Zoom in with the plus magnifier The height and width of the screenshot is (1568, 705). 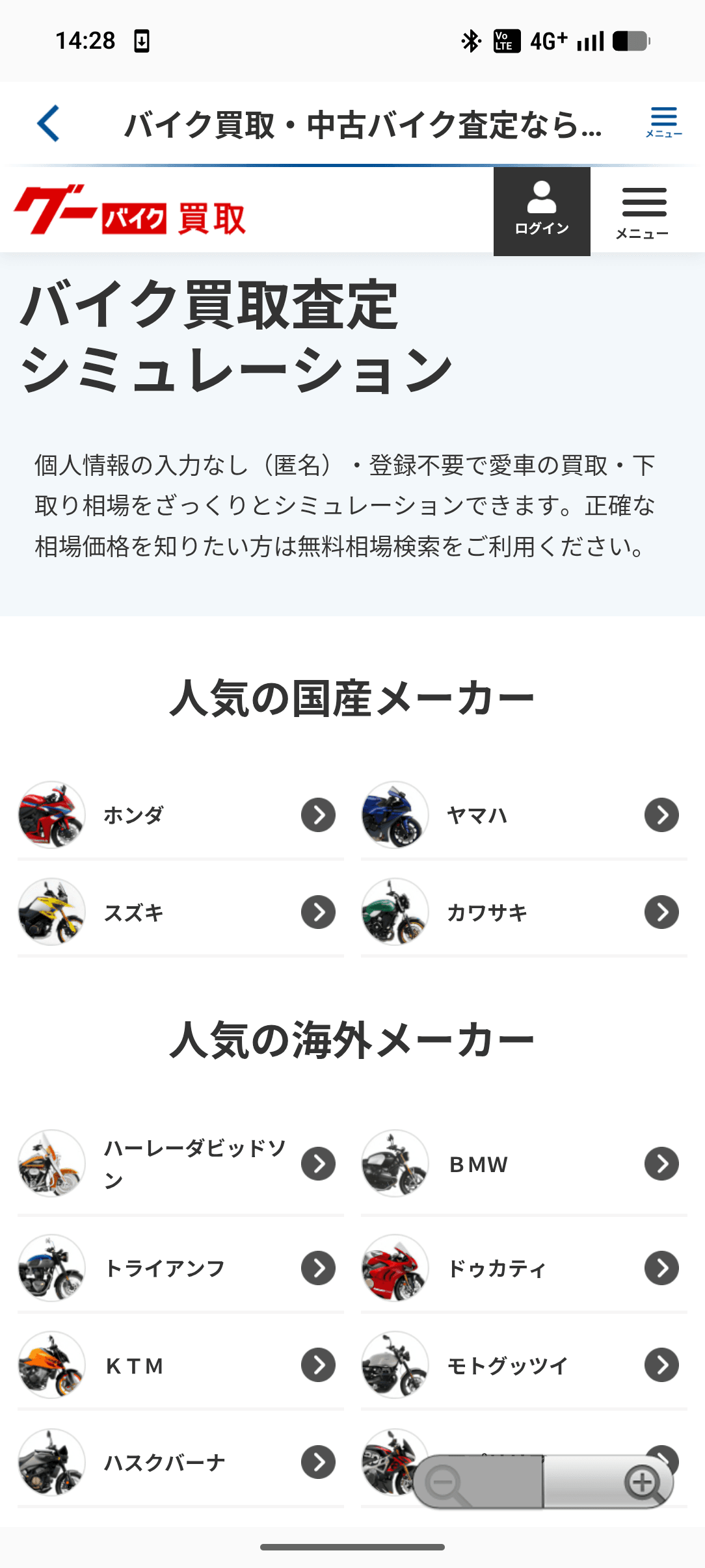643,1483
